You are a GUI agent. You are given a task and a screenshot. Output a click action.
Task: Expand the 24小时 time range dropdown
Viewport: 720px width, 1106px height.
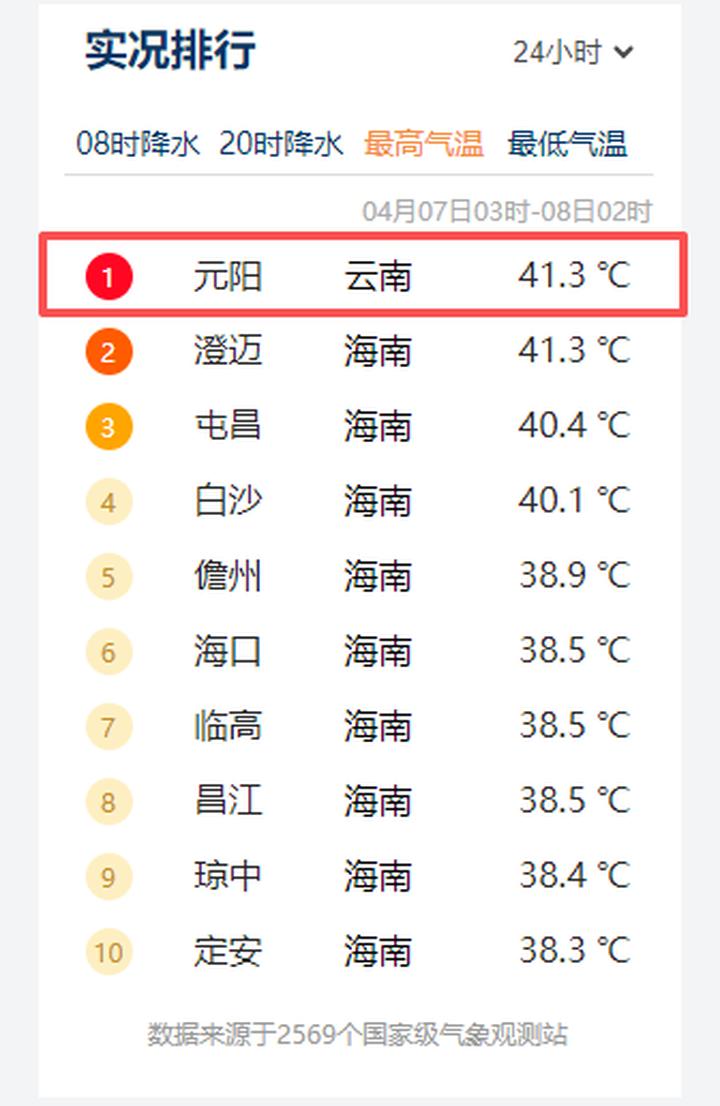coord(573,52)
